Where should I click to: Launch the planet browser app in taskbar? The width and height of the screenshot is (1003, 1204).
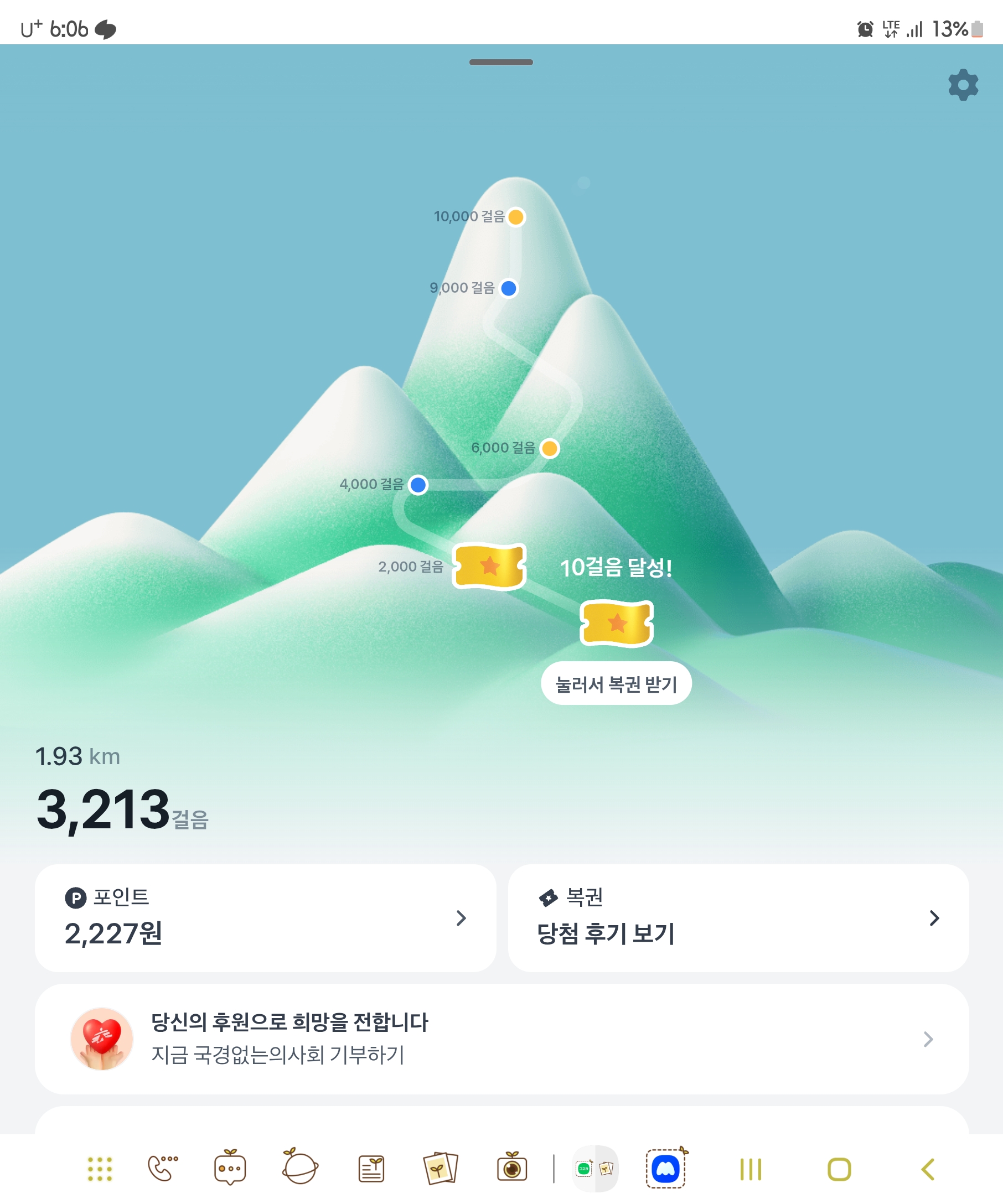300,1168
